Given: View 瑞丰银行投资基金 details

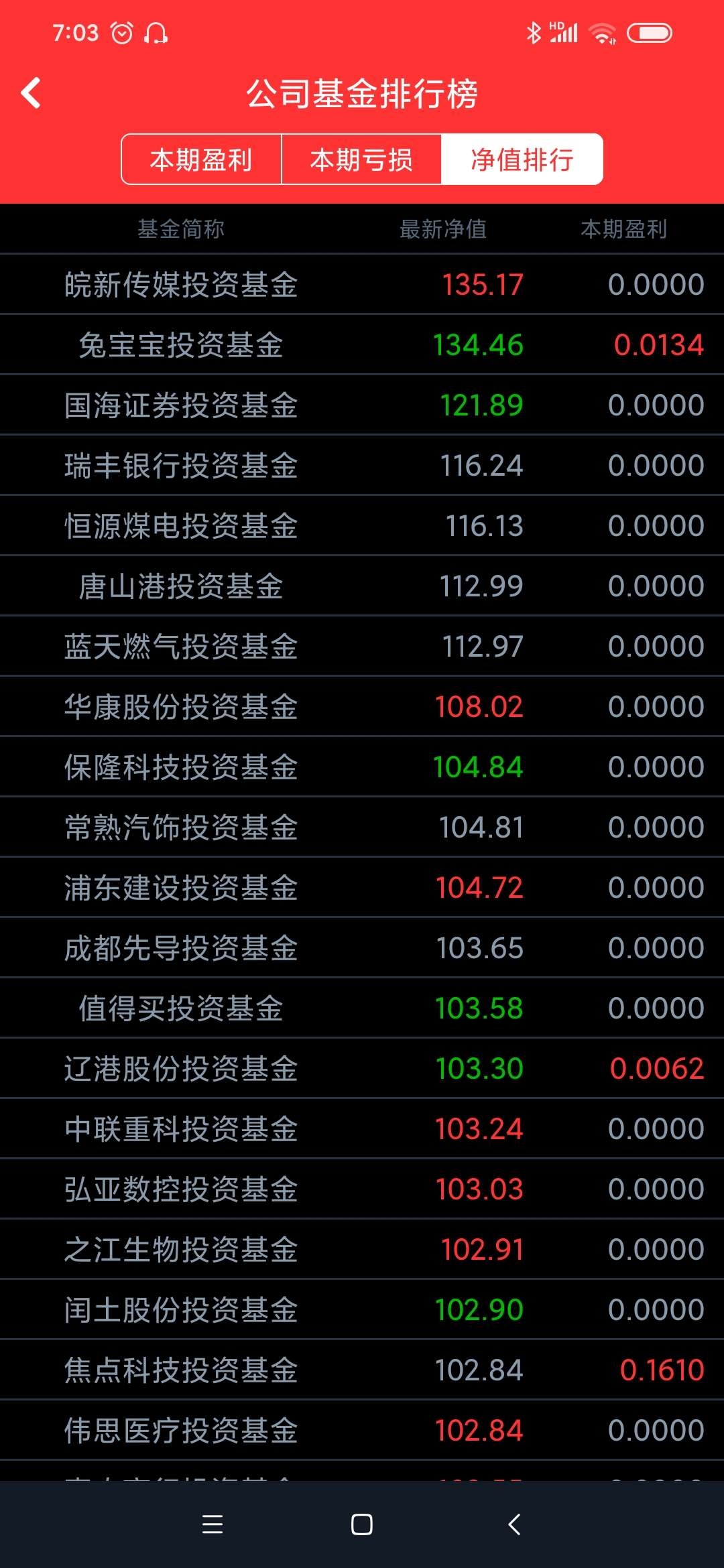Looking at the screenshot, I should point(362,465).
